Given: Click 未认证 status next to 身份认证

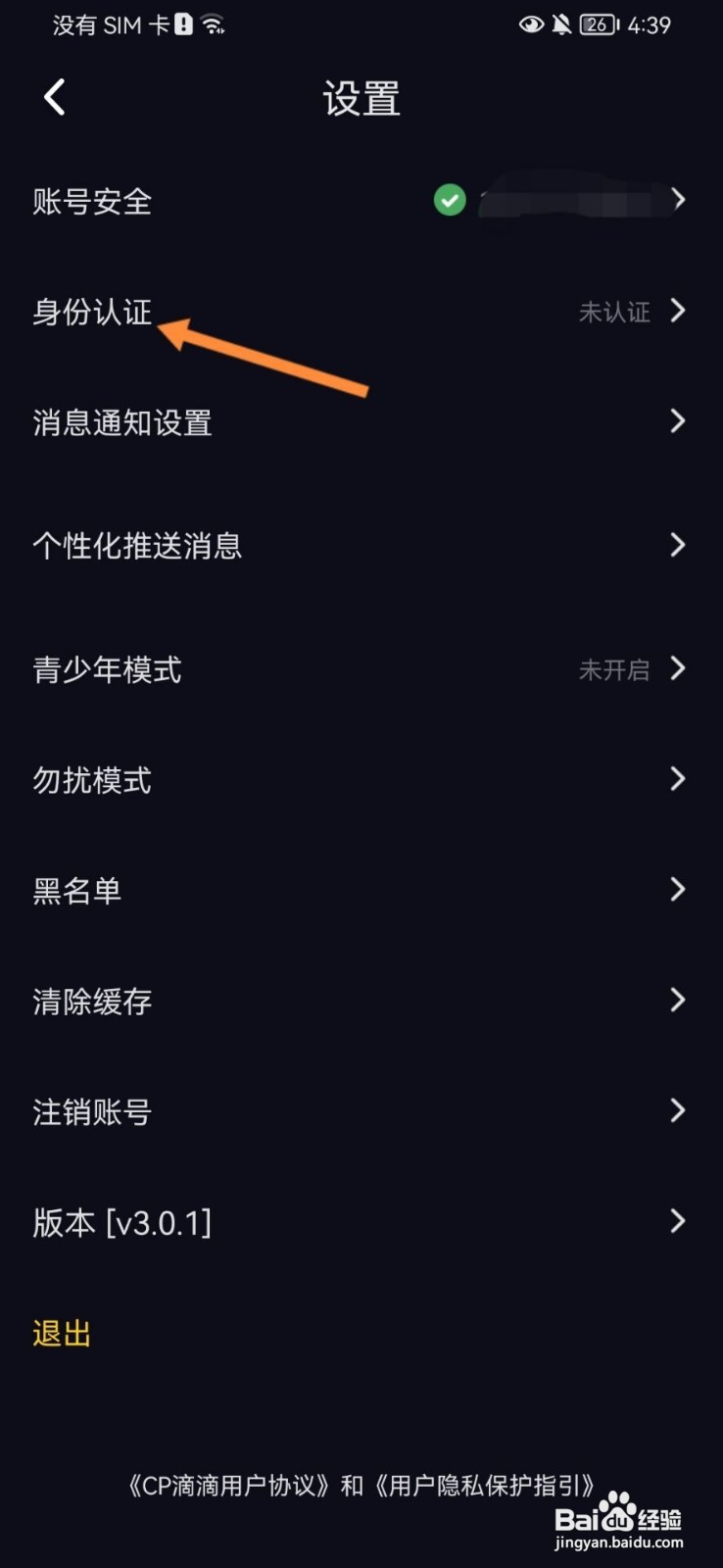Looking at the screenshot, I should (x=614, y=313).
